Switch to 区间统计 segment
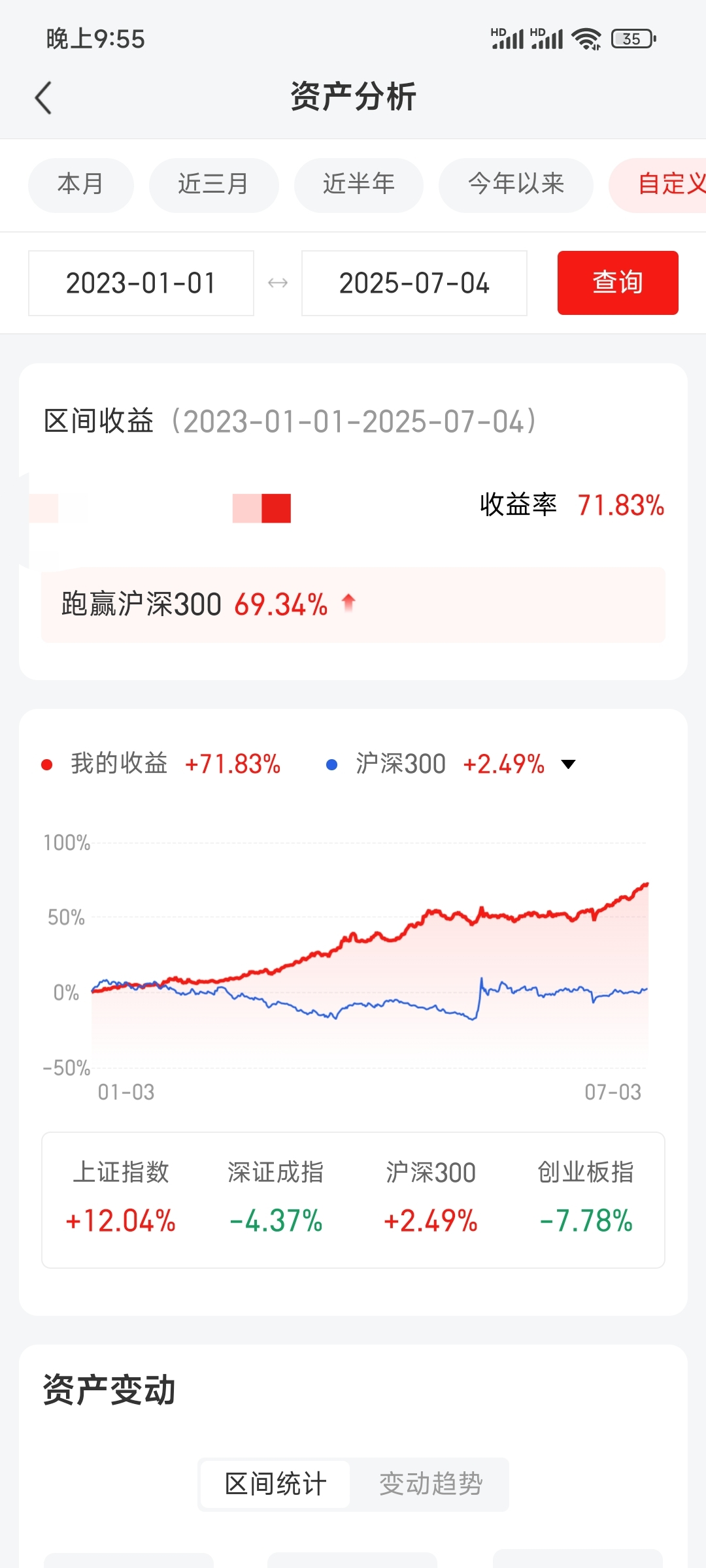The height and width of the screenshot is (1568, 706). 275,1484
